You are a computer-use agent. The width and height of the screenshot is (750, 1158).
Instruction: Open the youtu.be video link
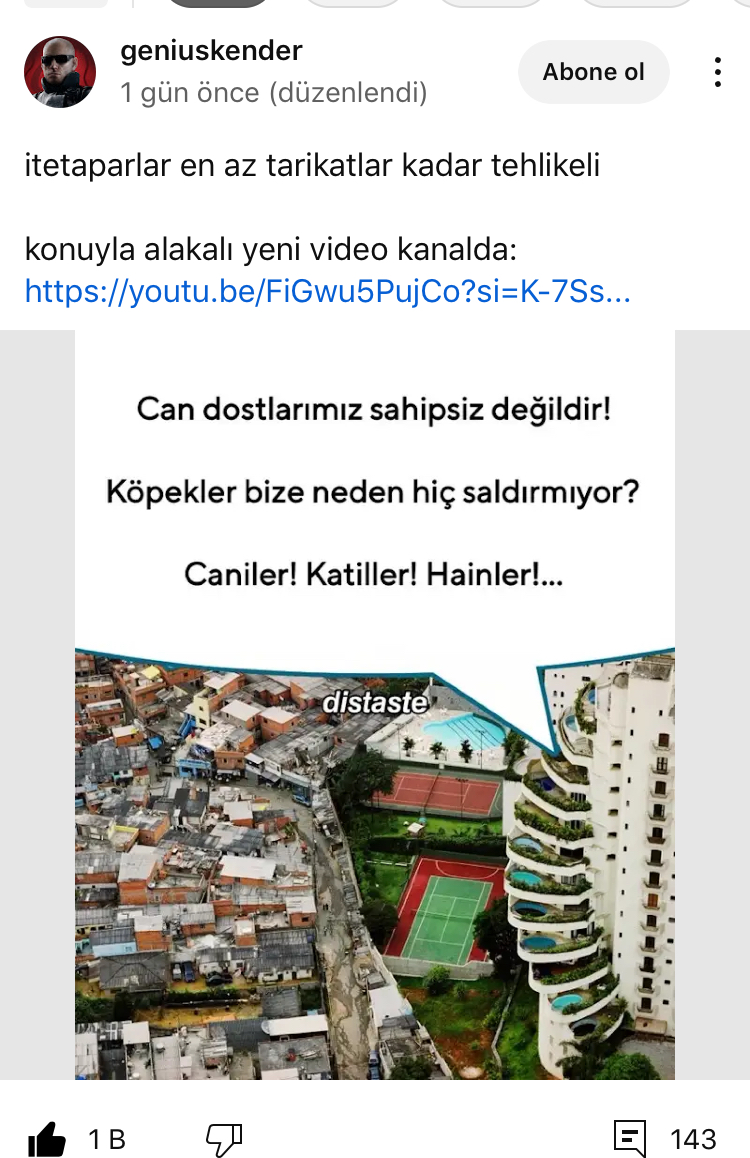tap(327, 291)
